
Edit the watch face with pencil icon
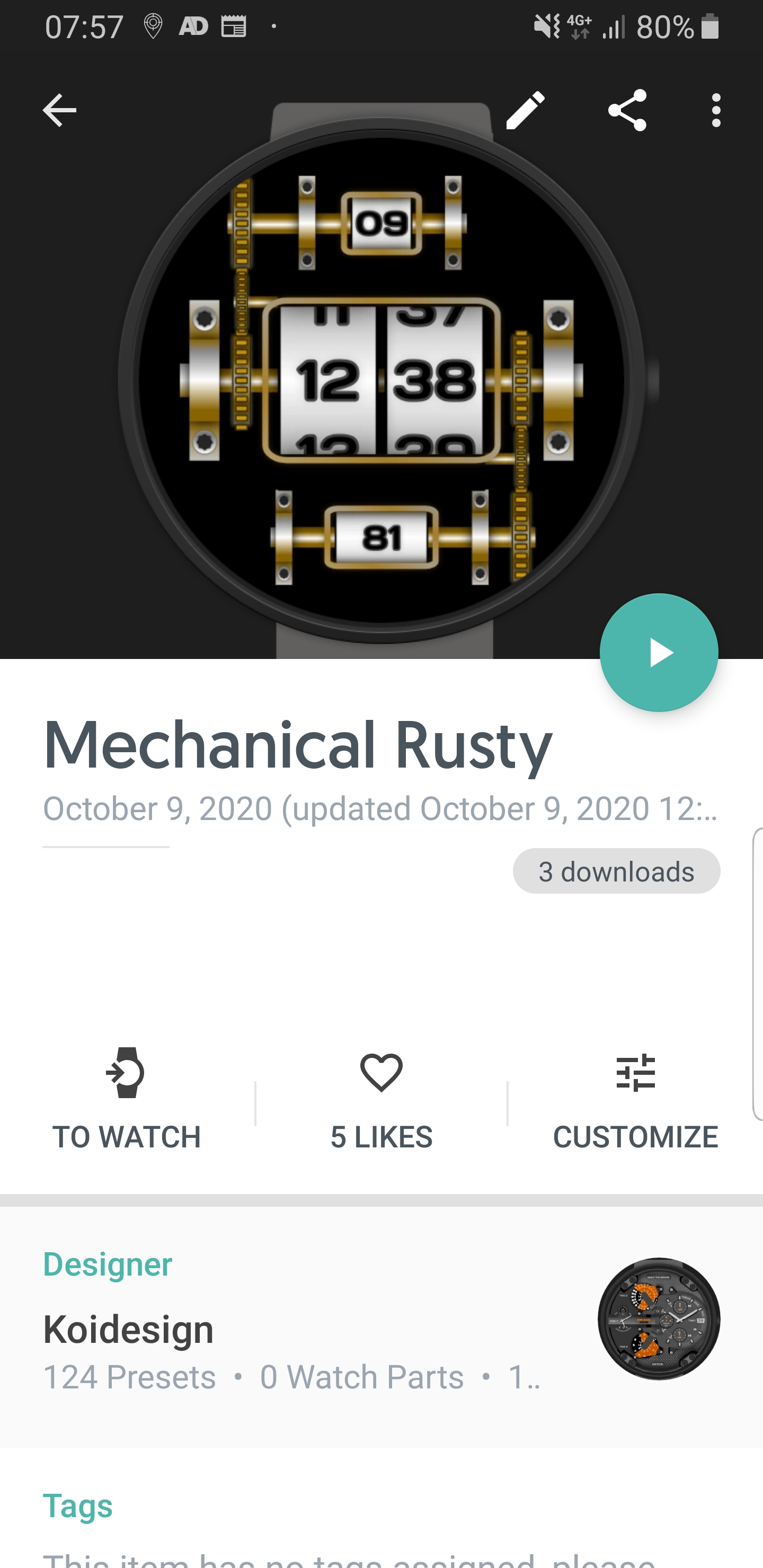coord(525,110)
